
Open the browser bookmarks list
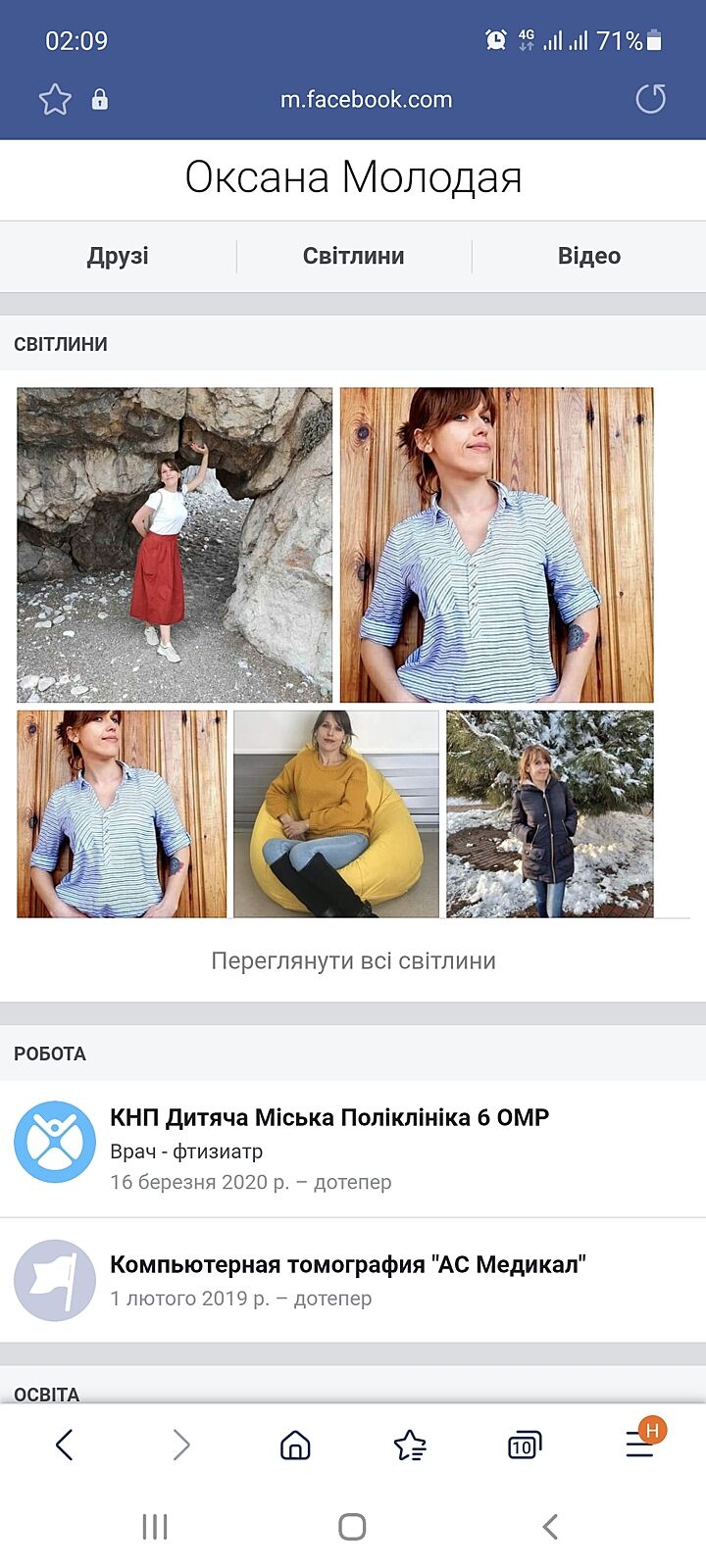pos(410,1445)
